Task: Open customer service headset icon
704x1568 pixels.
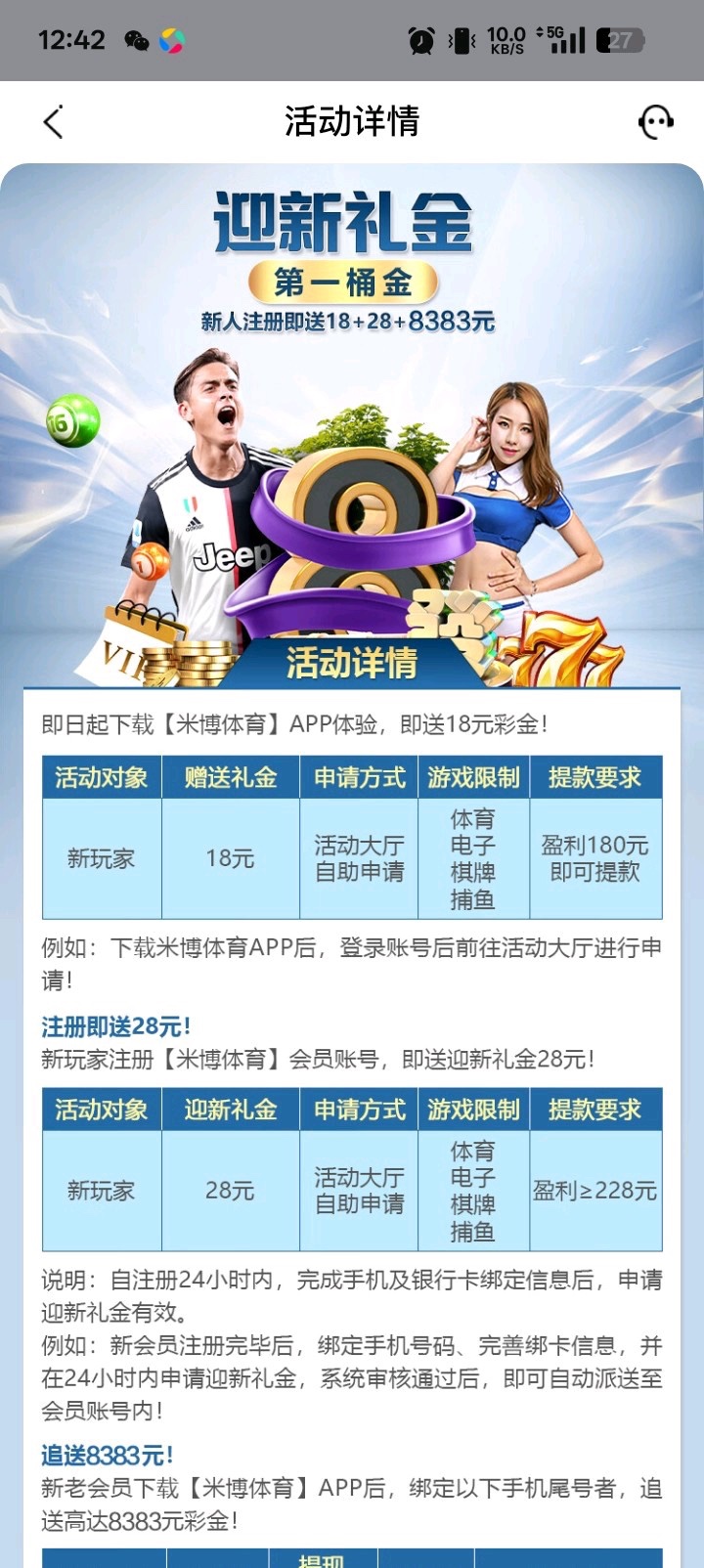Action: coord(655,122)
